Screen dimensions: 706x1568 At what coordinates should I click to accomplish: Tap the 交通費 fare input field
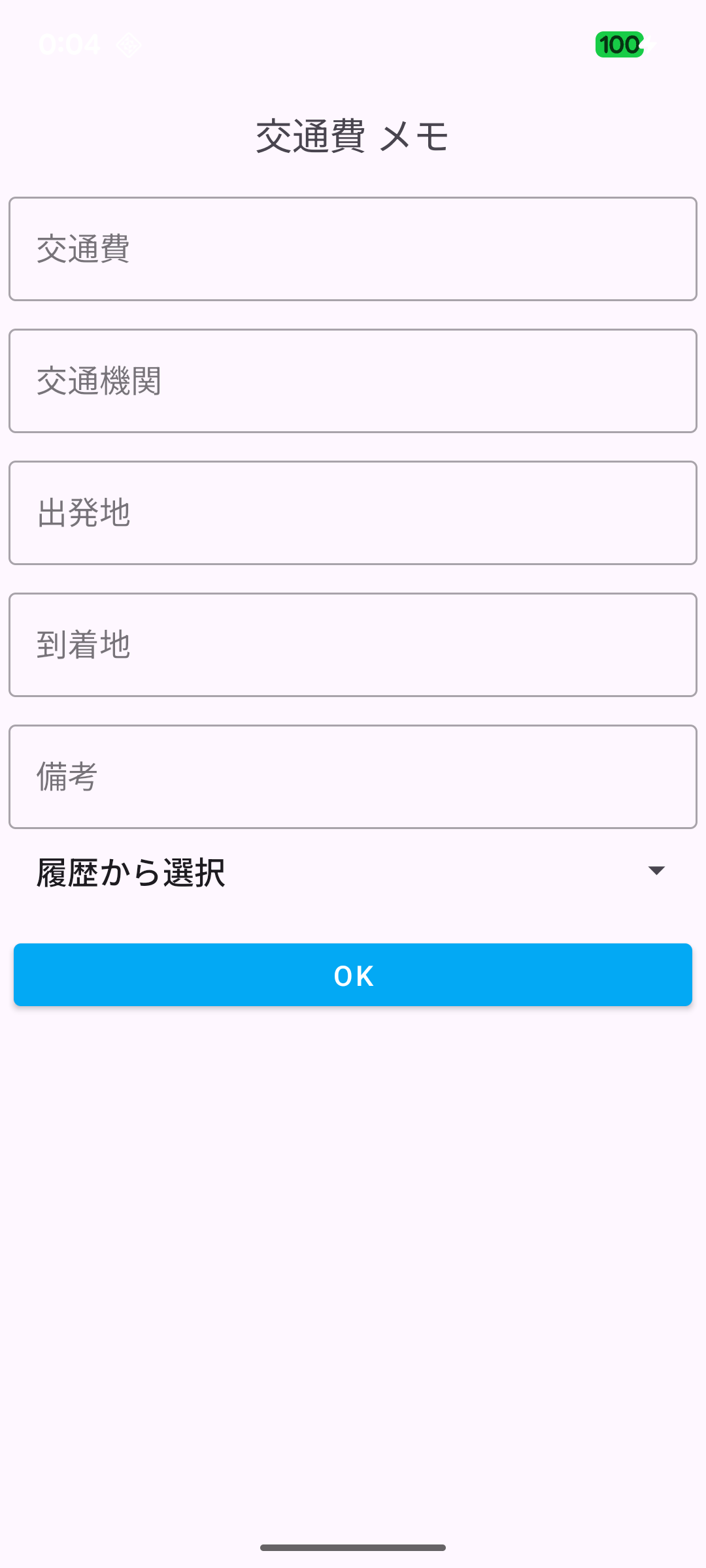point(353,249)
